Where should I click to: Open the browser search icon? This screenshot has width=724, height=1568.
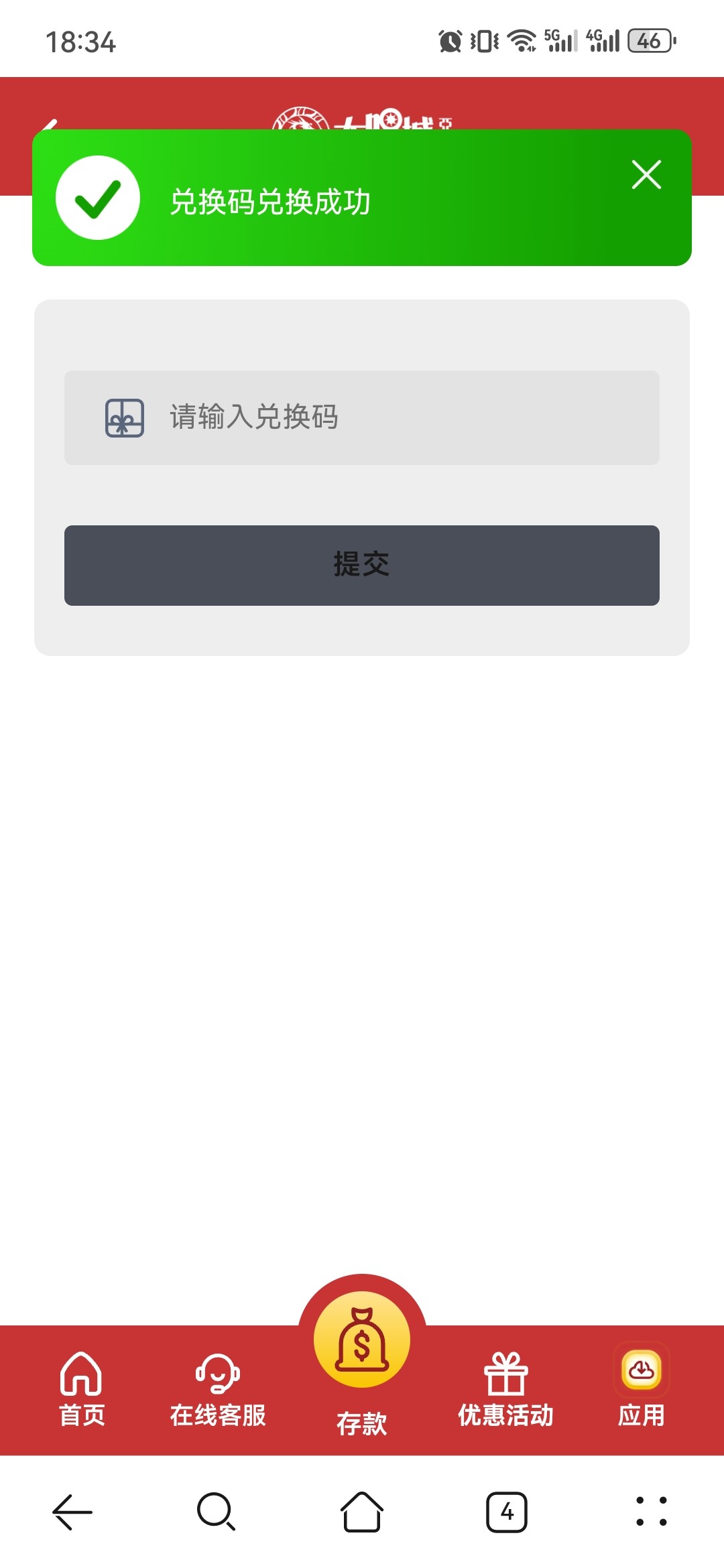[x=216, y=1512]
